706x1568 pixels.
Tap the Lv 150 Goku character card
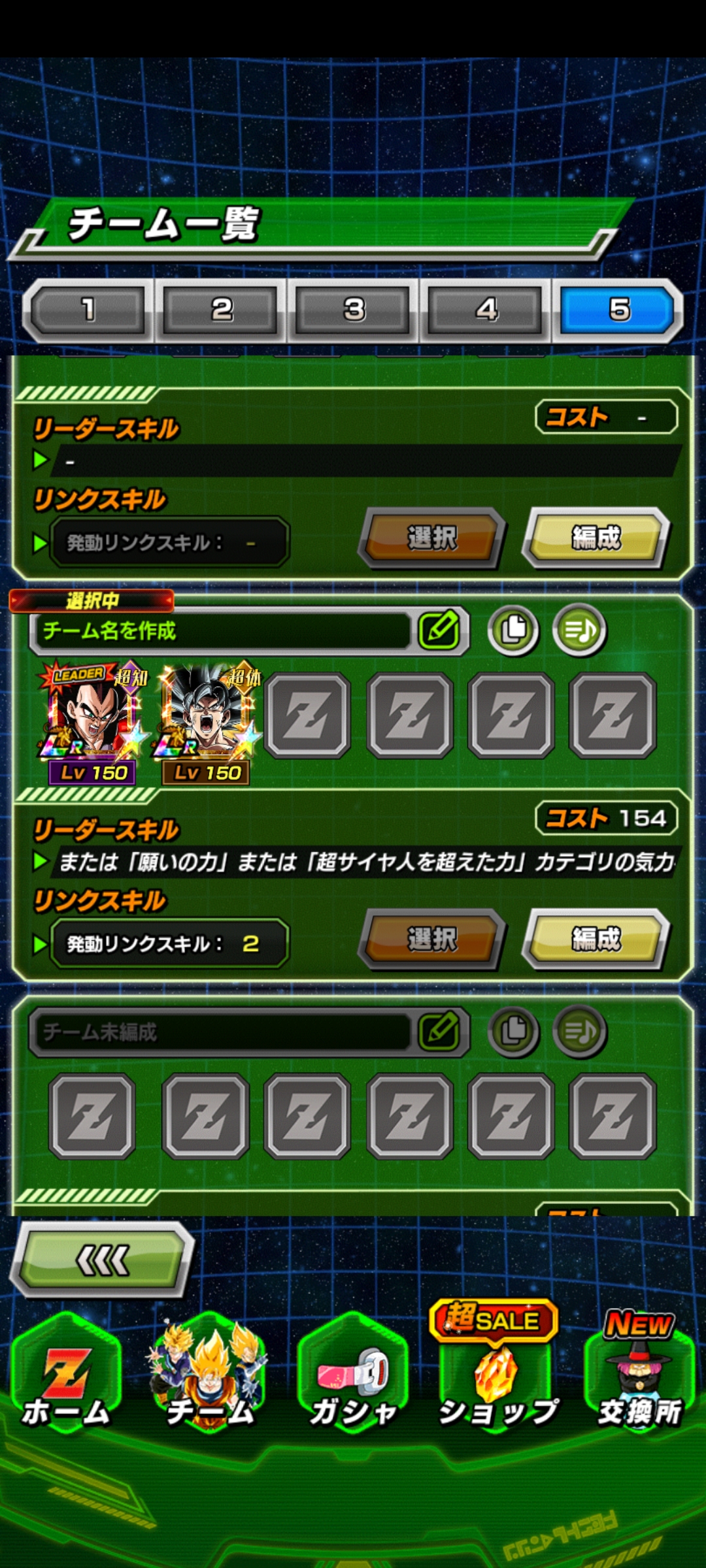[206, 722]
